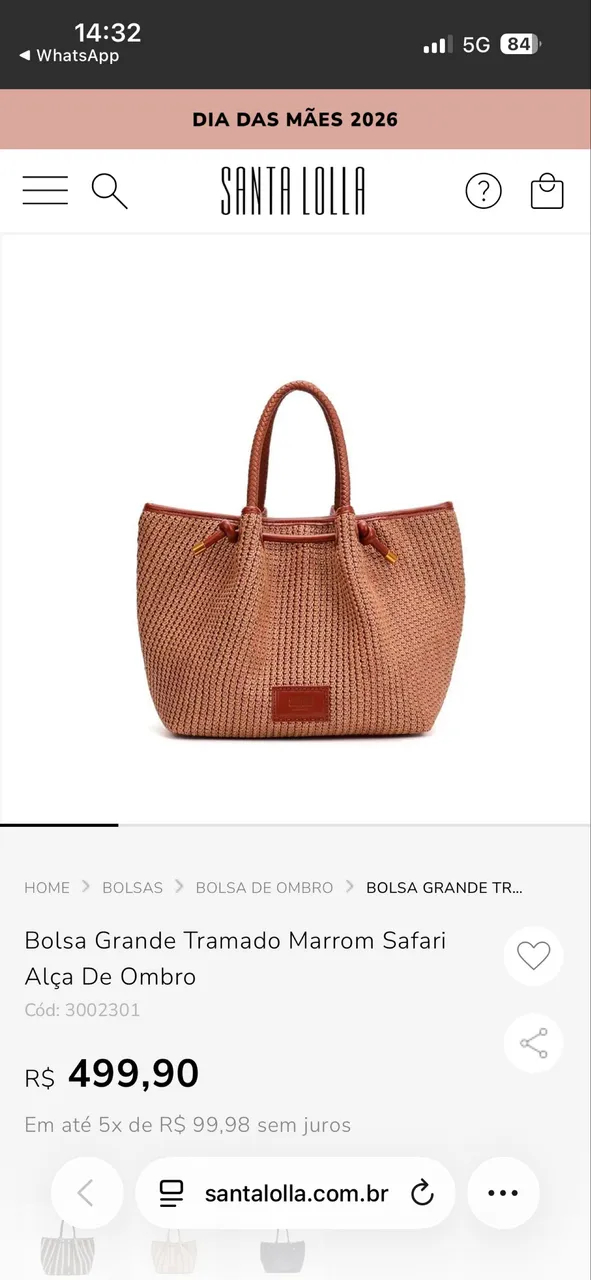Open the BOLSA DE OMBRO breadcrumb

tap(264, 887)
